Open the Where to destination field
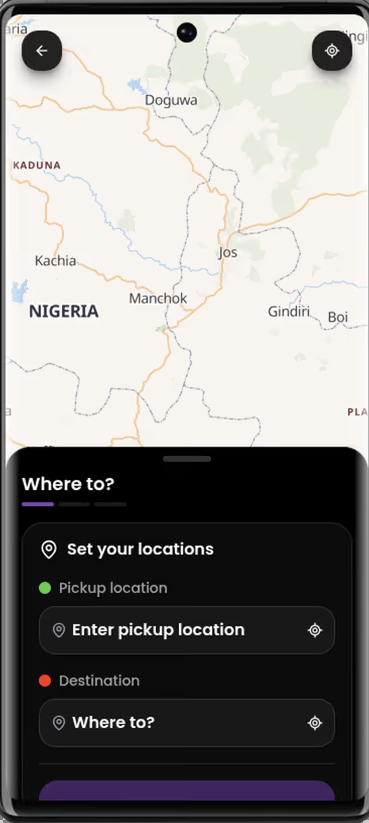 point(187,723)
